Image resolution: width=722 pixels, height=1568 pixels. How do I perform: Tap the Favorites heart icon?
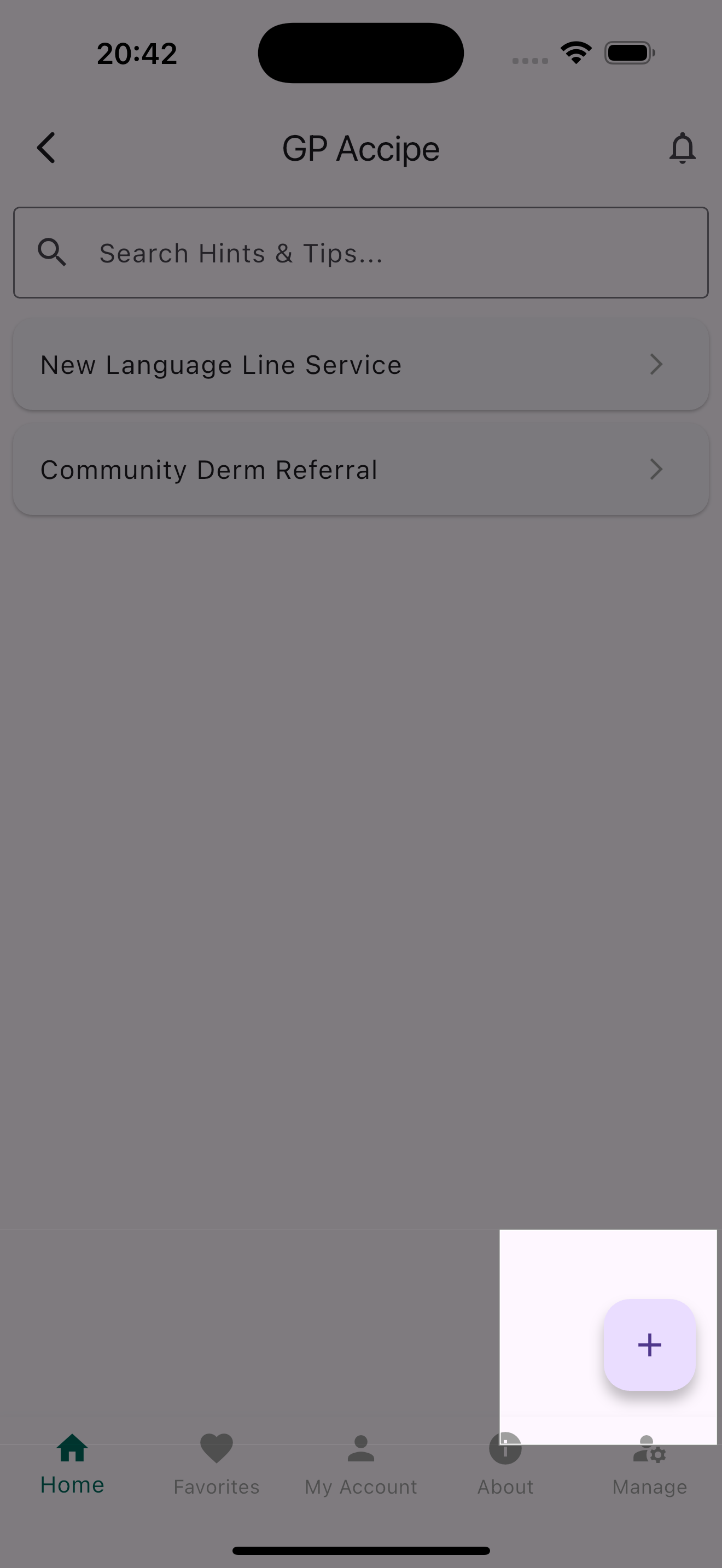tap(216, 1449)
